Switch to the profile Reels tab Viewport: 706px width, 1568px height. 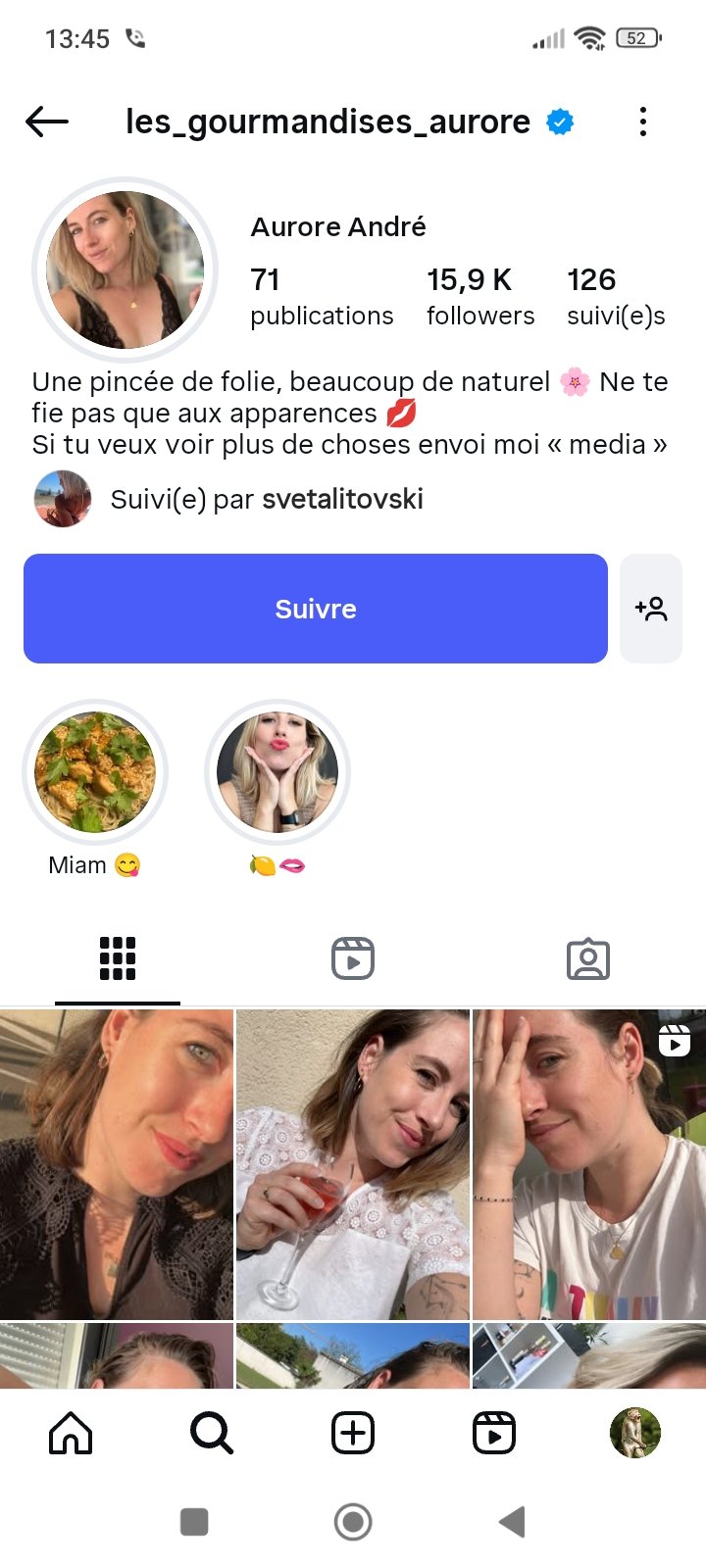[x=353, y=958]
